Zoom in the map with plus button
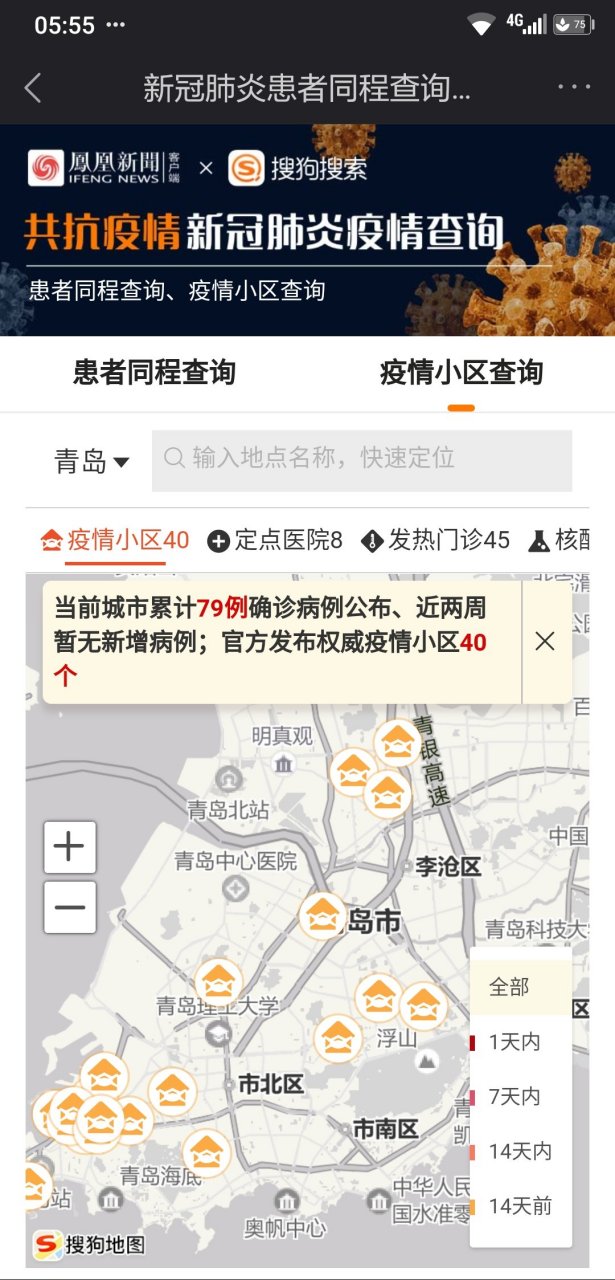This screenshot has width=615, height=1280. [x=70, y=848]
